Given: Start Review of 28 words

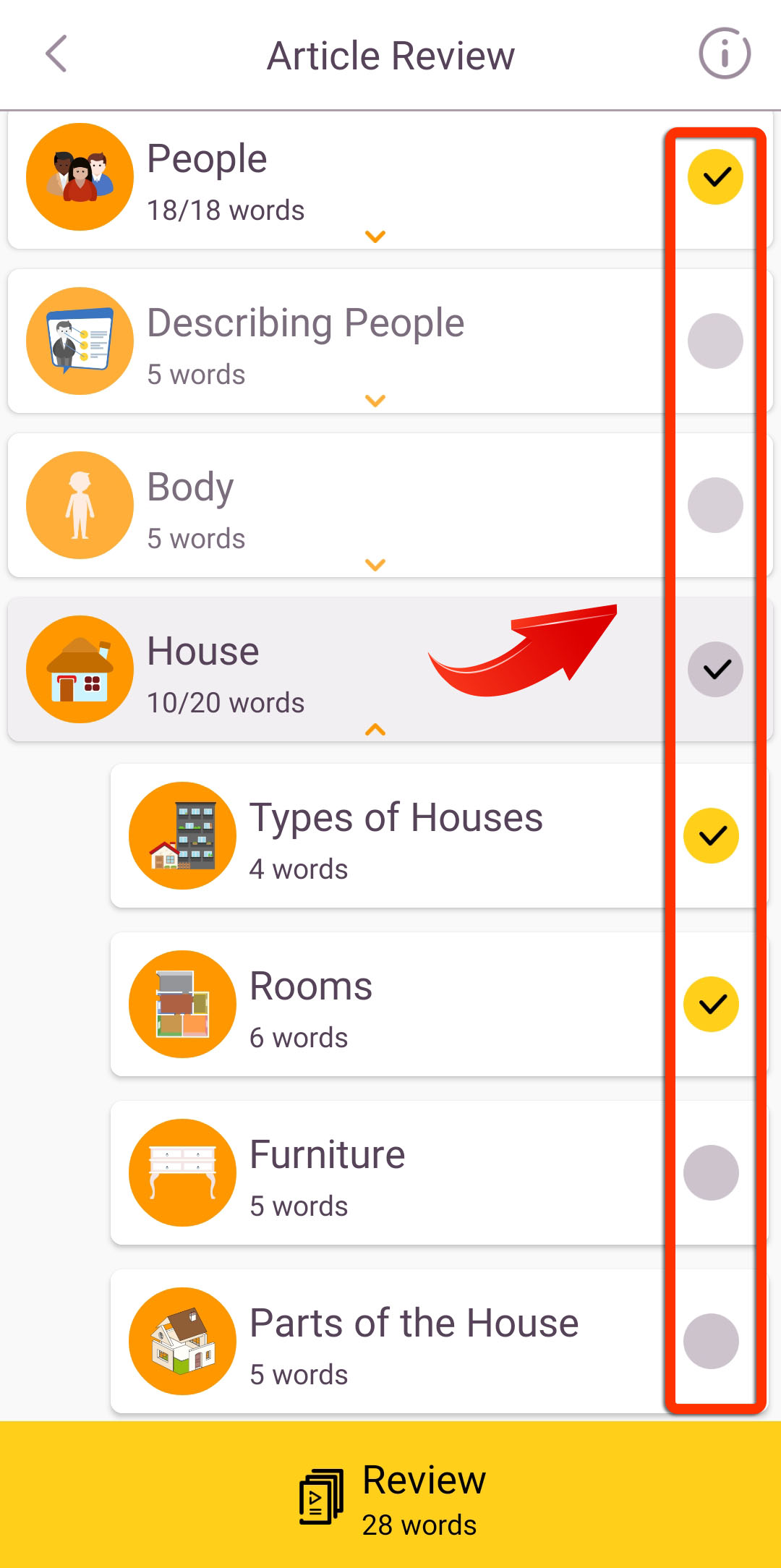Looking at the screenshot, I should tap(390, 1495).
